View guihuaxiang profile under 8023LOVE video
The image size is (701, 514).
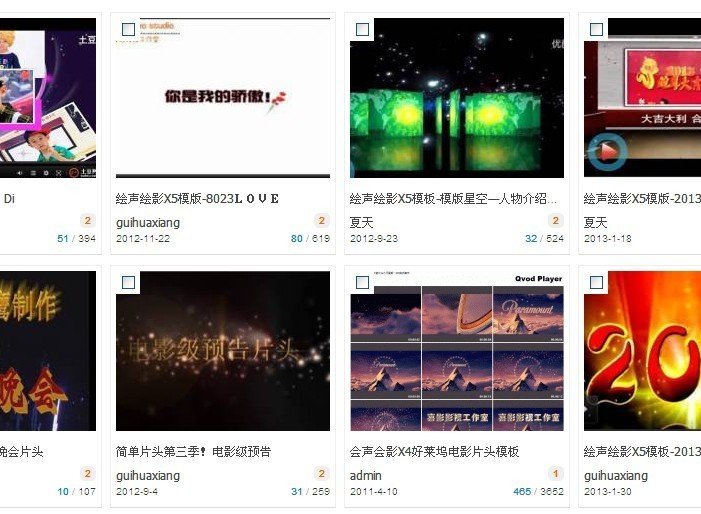tap(148, 222)
